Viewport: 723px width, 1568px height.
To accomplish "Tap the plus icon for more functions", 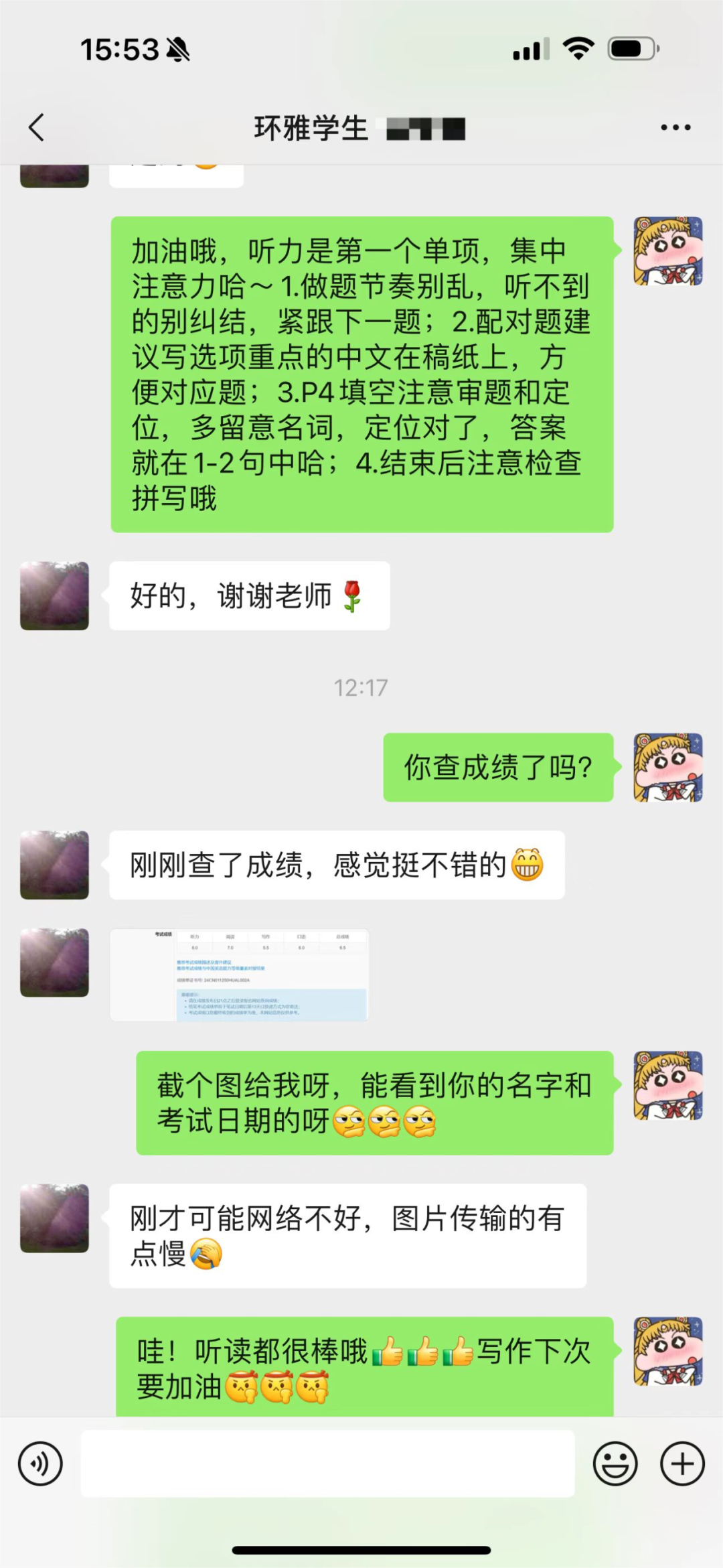I will 681,1464.
